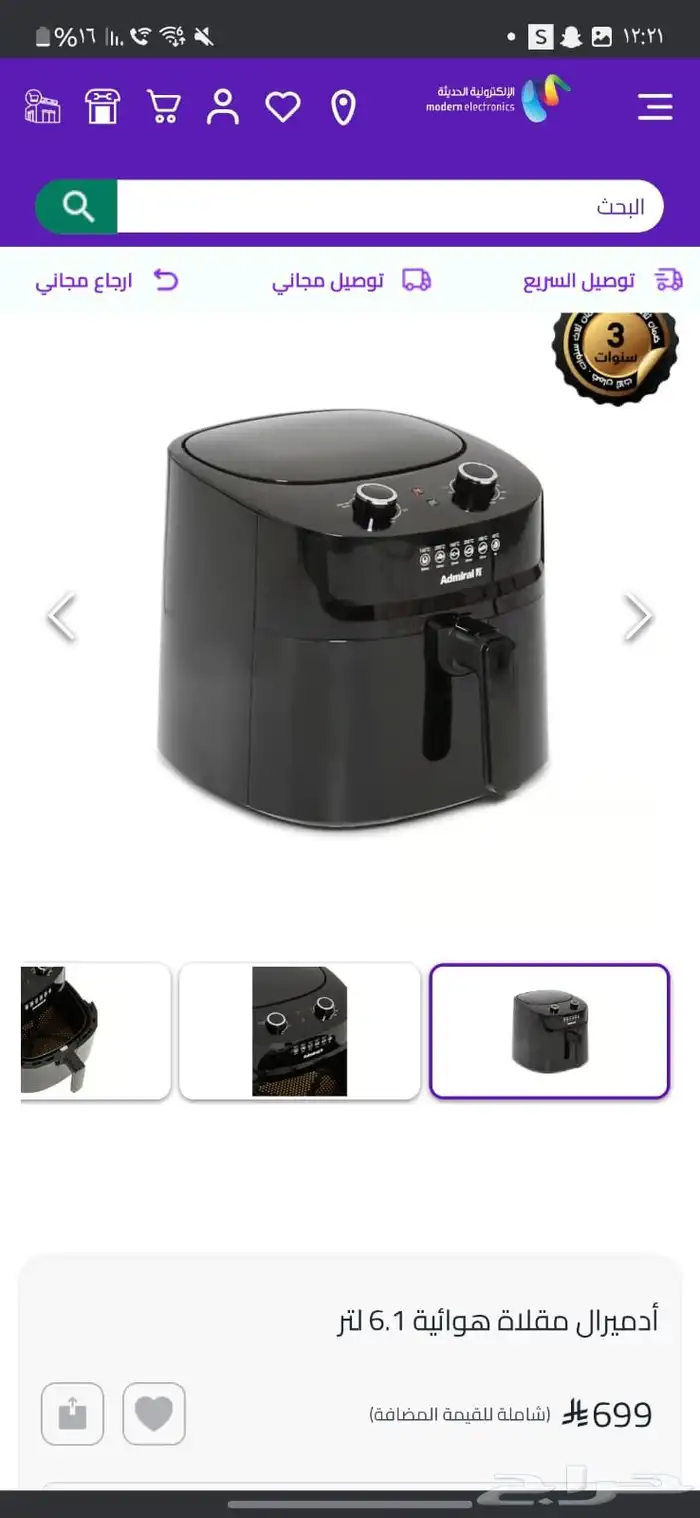
Task: Show the next product image
Action: 637,616
